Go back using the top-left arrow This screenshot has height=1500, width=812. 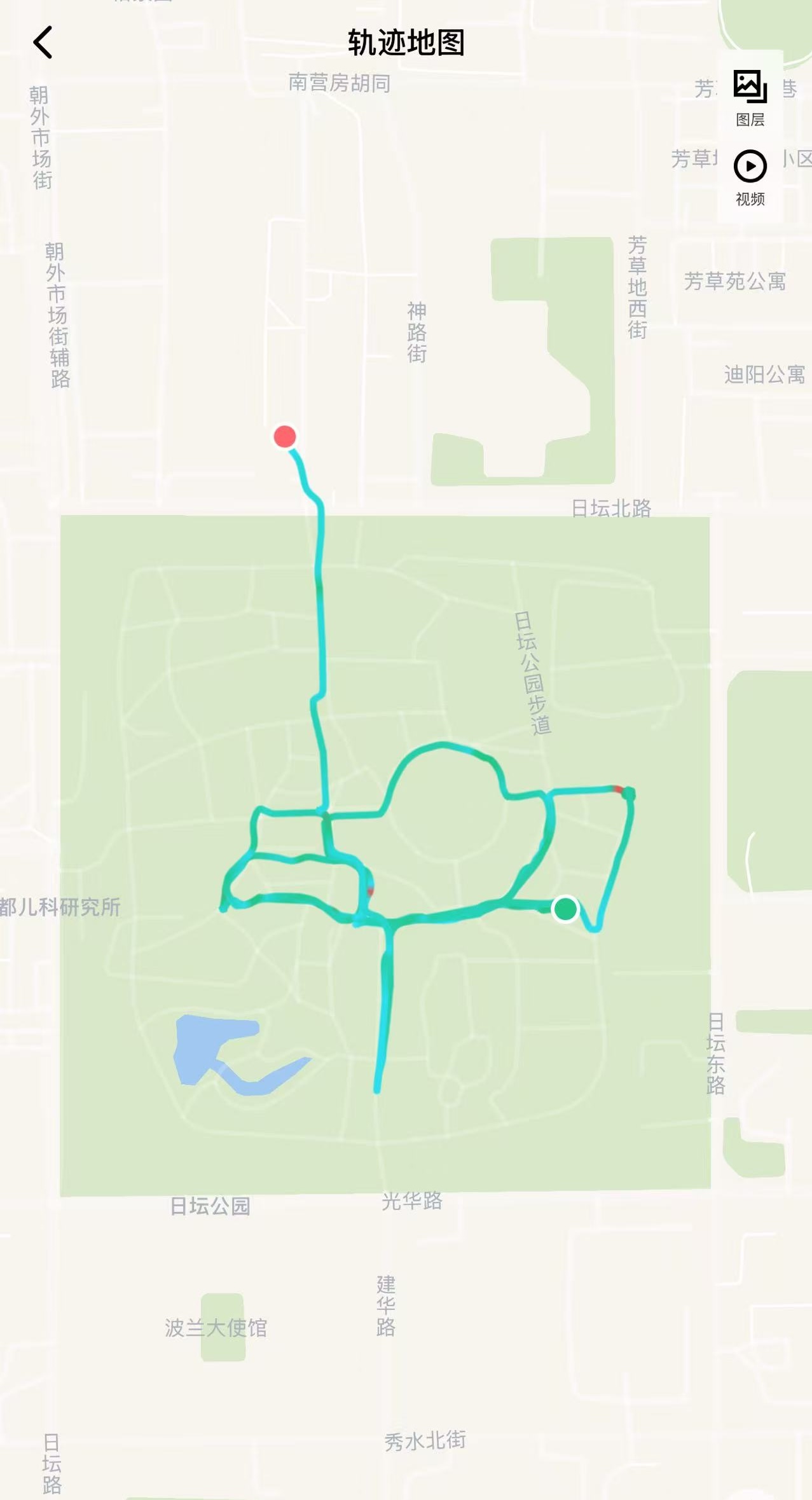click(x=43, y=43)
